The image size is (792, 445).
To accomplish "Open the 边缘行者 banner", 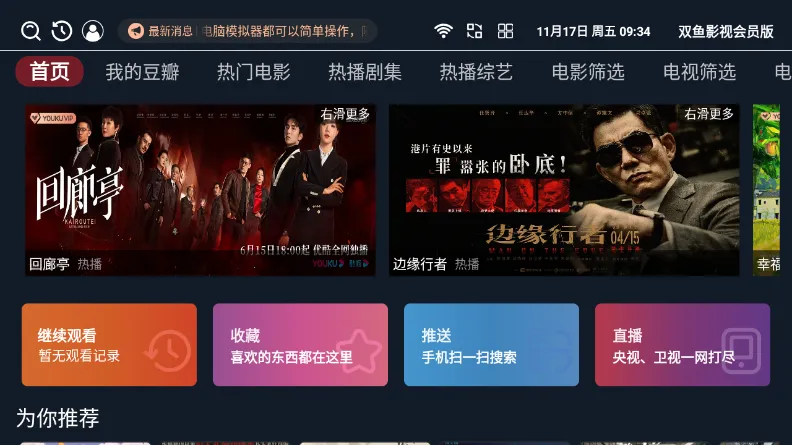I will tap(565, 190).
